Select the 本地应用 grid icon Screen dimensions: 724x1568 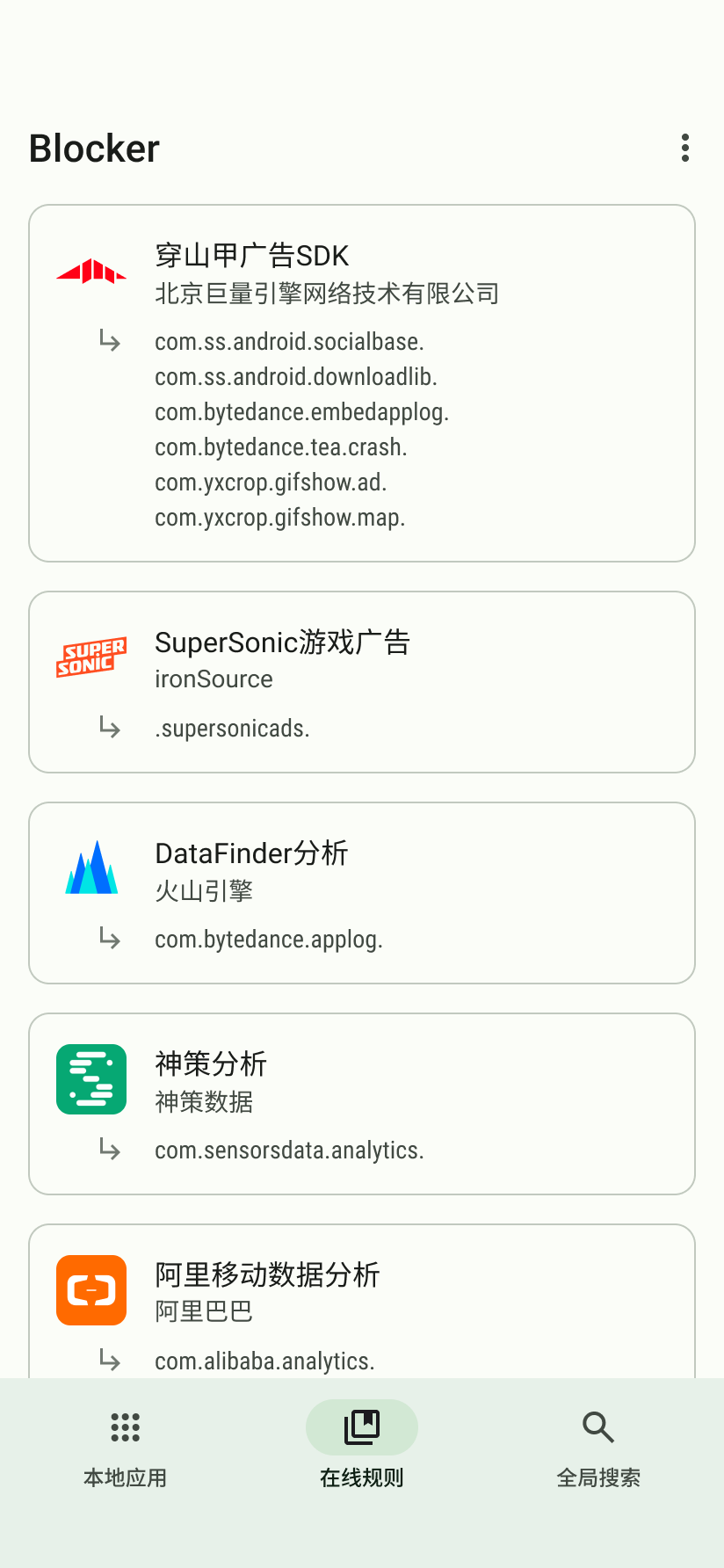[124, 1427]
